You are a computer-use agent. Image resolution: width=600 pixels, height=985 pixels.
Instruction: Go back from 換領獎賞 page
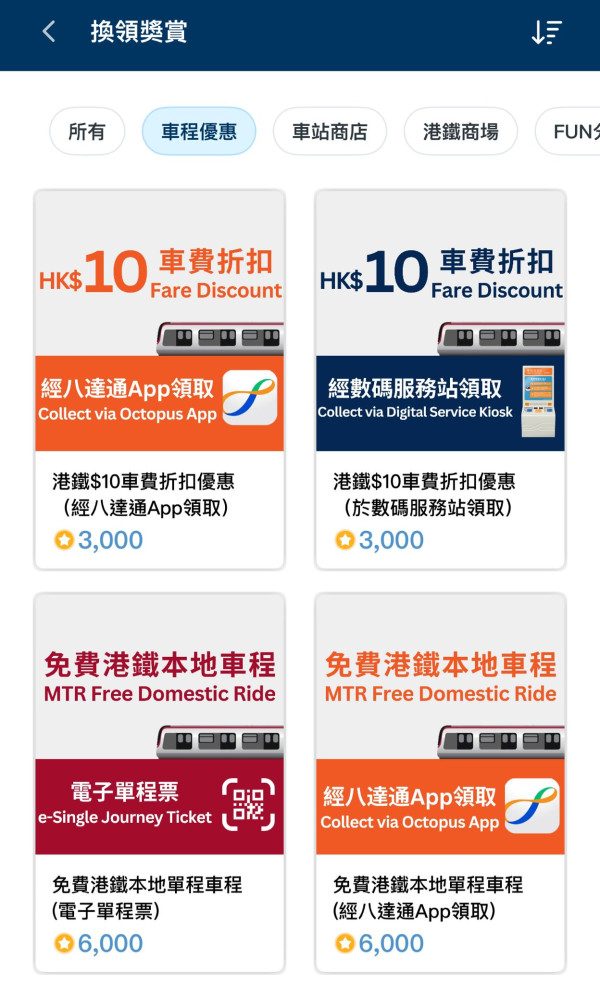tap(49, 32)
